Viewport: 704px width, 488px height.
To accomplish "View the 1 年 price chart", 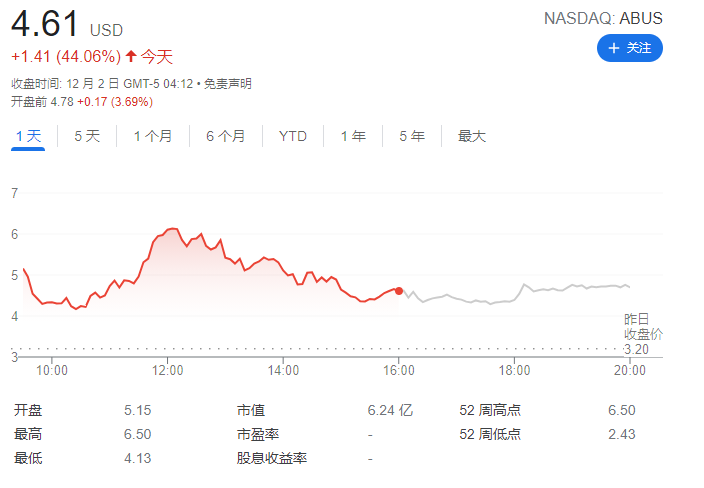I will point(353,136).
